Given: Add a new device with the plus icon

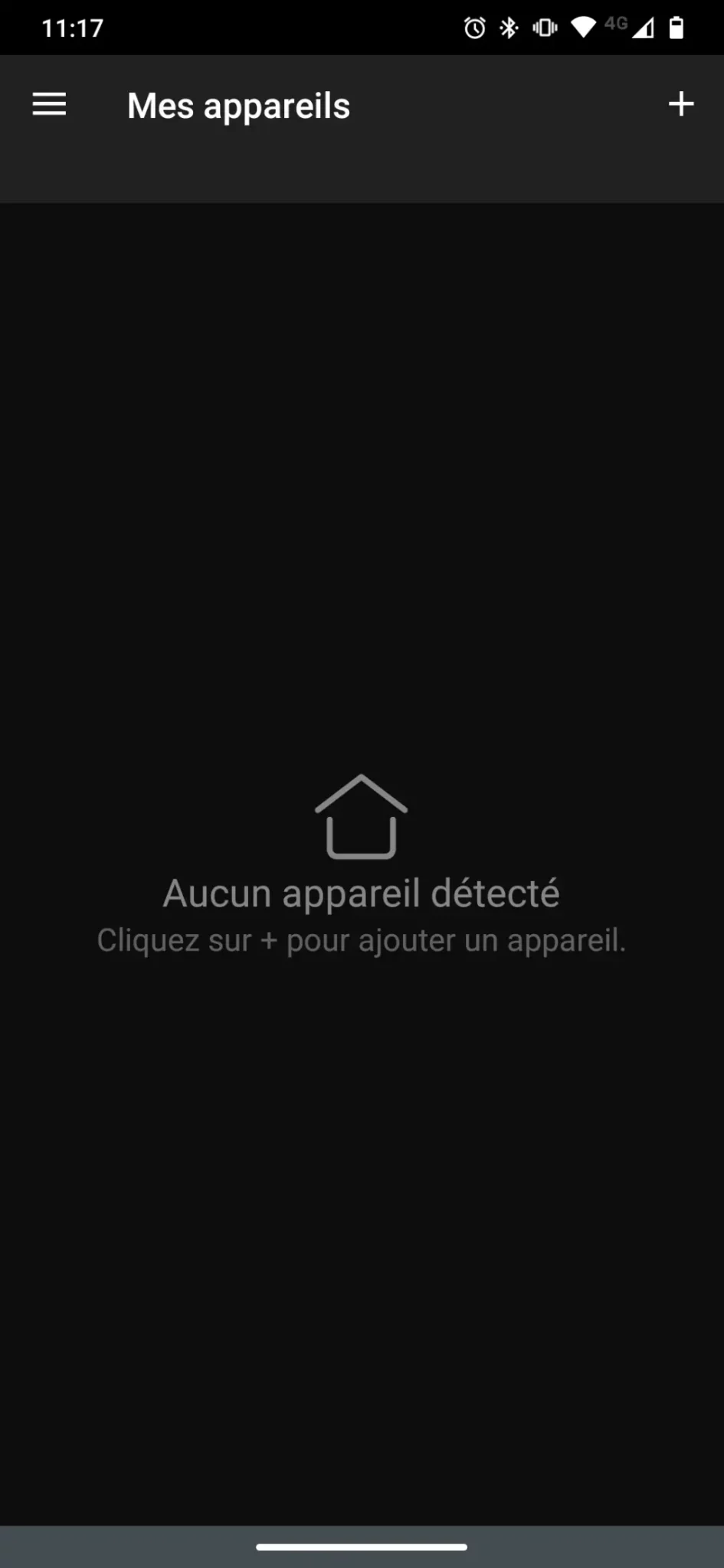Looking at the screenshot, I should tap(680, 104).
